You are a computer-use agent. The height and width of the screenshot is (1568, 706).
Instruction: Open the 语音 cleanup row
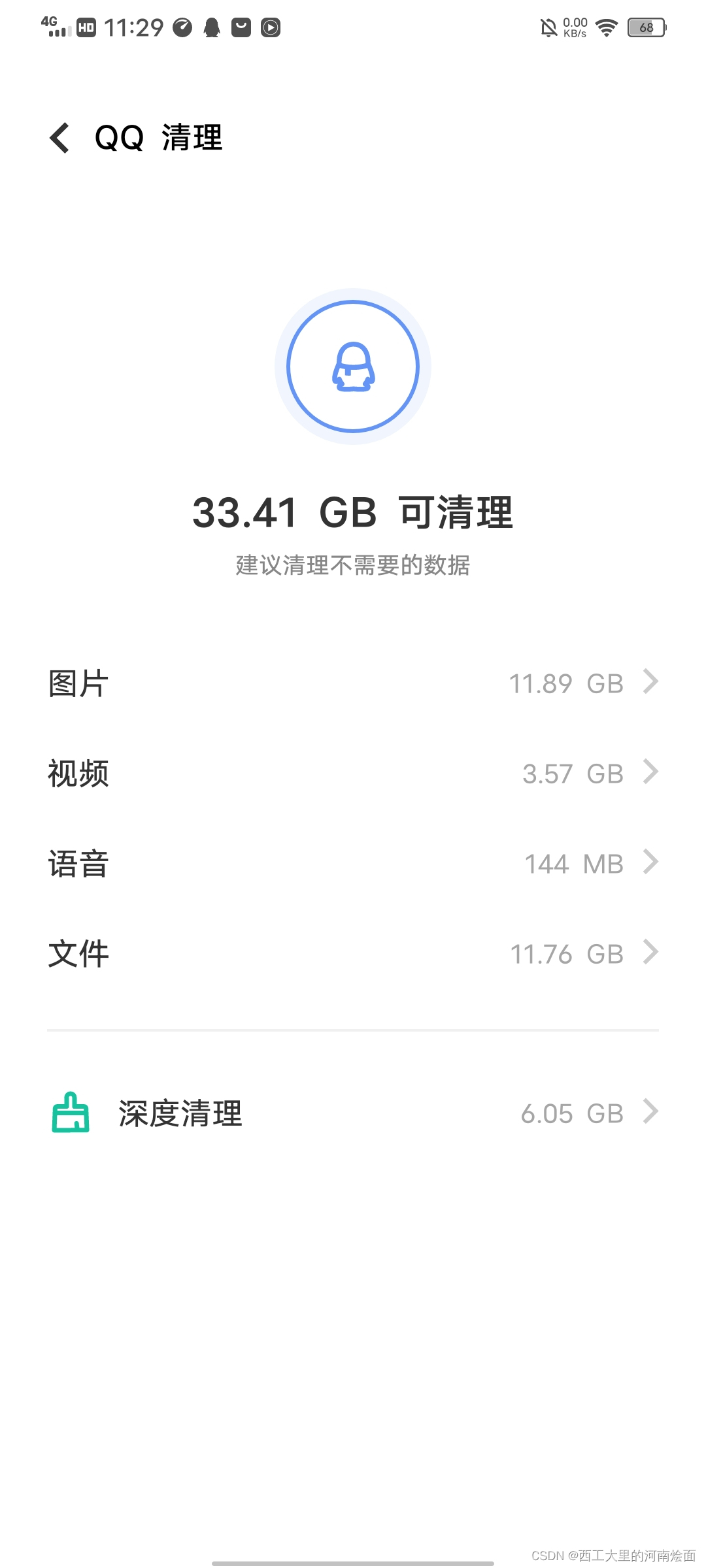353,864
